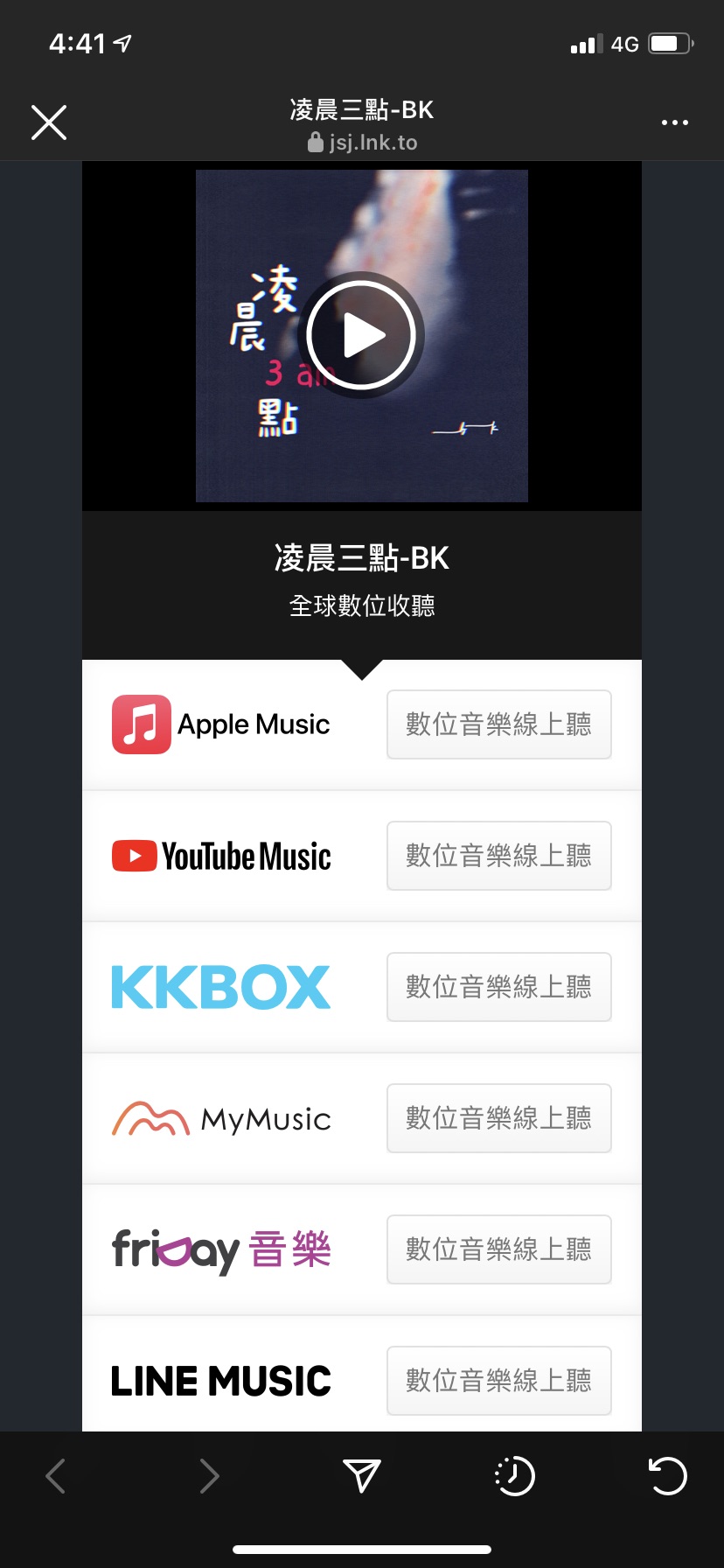This screenshot has width=724, height=1568.
Task: Share this link via the paper plane icon
Action: coord(362,1476)
